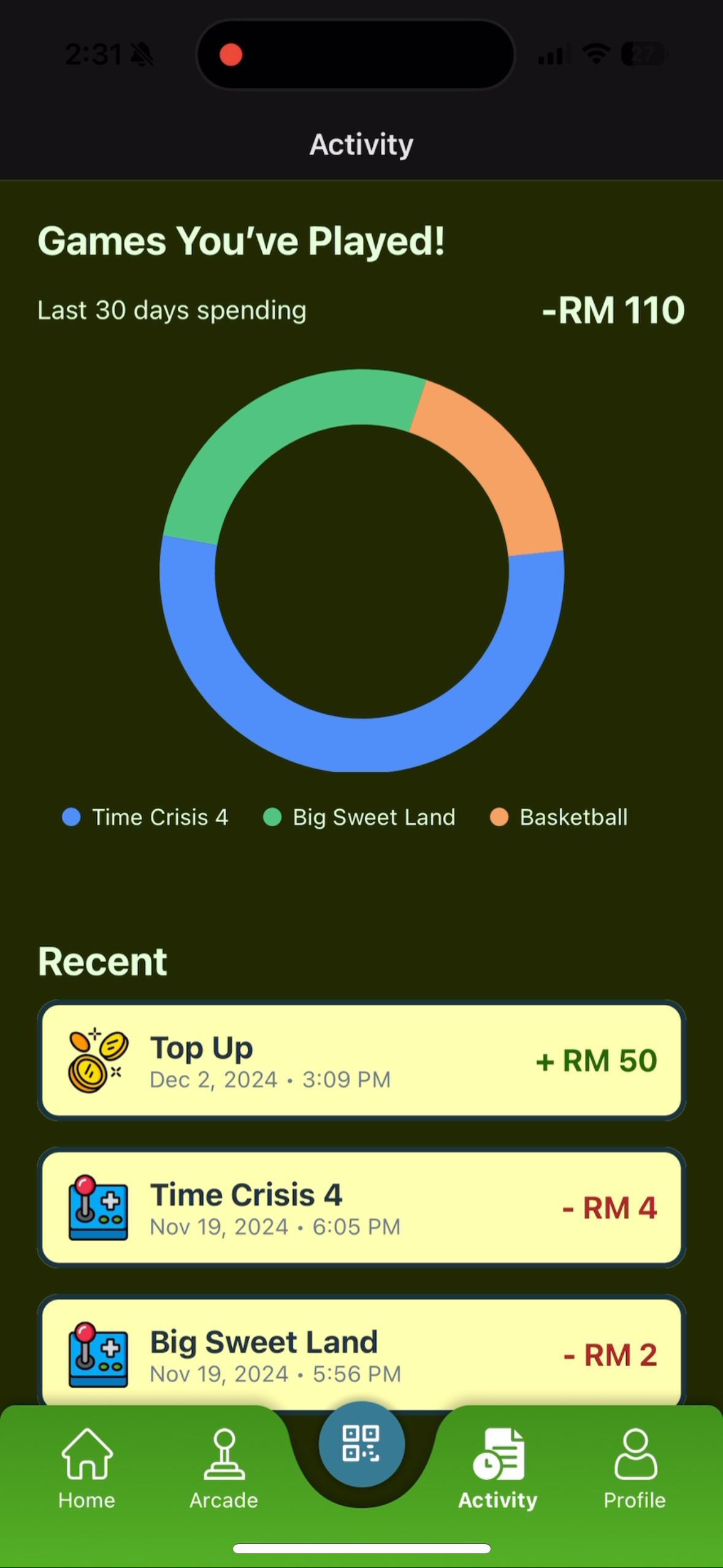View the Time Crisis 4 transaction
Image resolution: width=723 pixels, height=1568 pixels.
point(361,1207)
